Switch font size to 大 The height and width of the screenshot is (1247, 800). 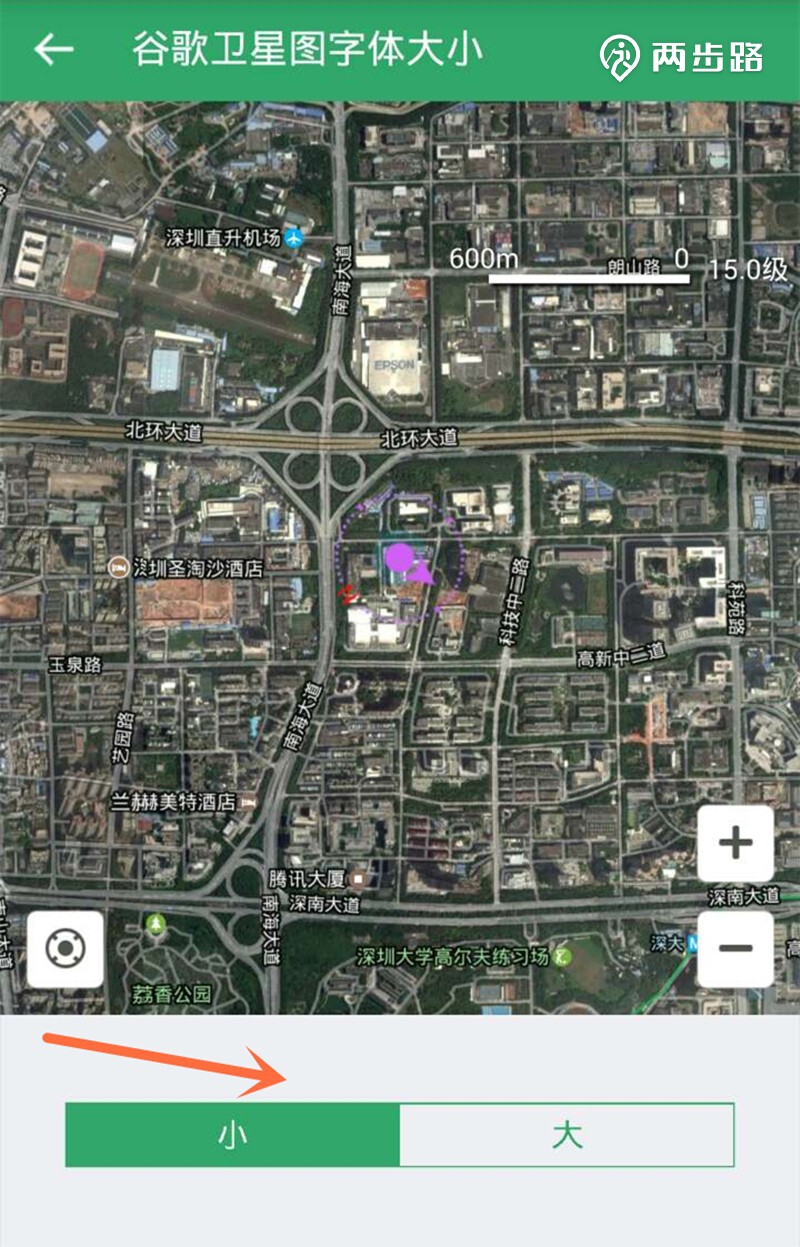[567, 1135]
